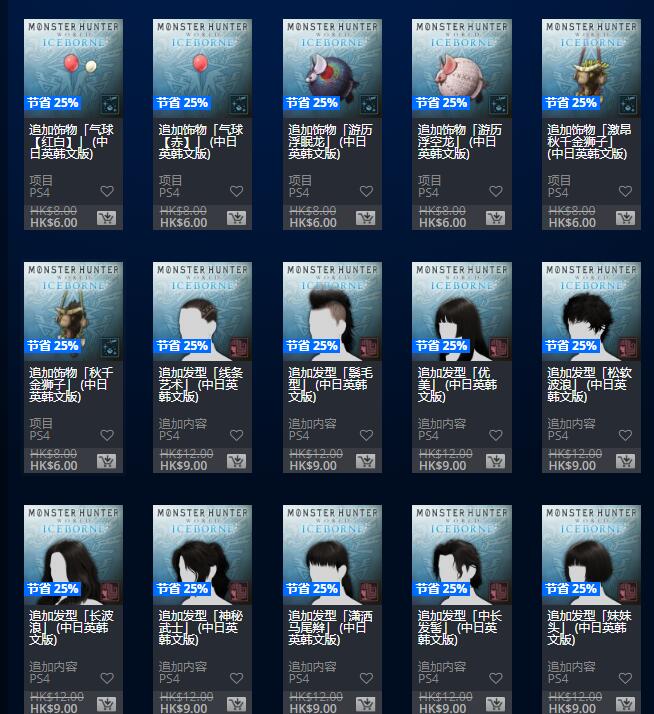
Task: Add 激昂秋千金狮子 pendant to cart
Action: pos(625,218)
